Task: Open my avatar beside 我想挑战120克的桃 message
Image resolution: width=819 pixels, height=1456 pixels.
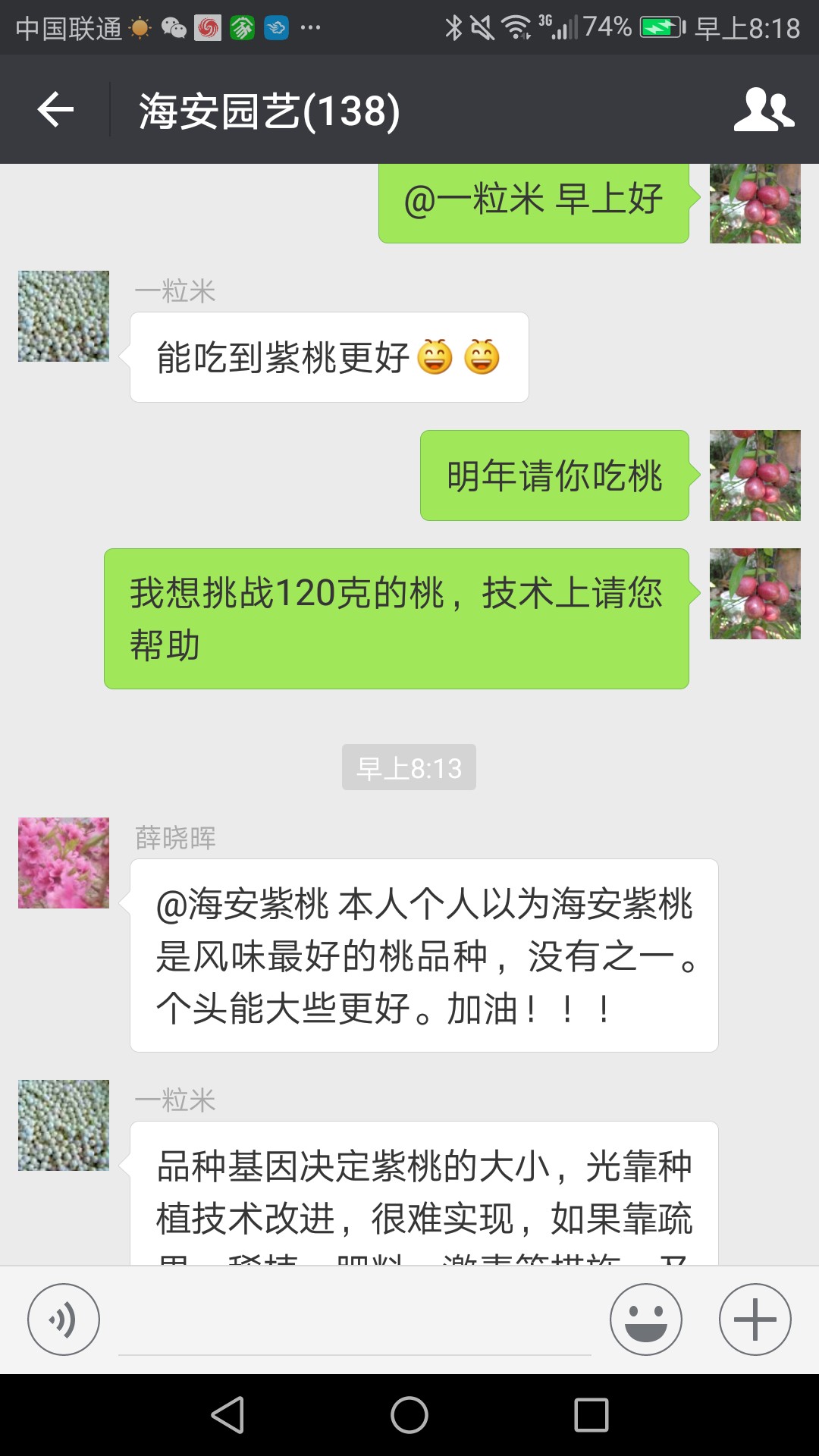Action: [755, 594]
